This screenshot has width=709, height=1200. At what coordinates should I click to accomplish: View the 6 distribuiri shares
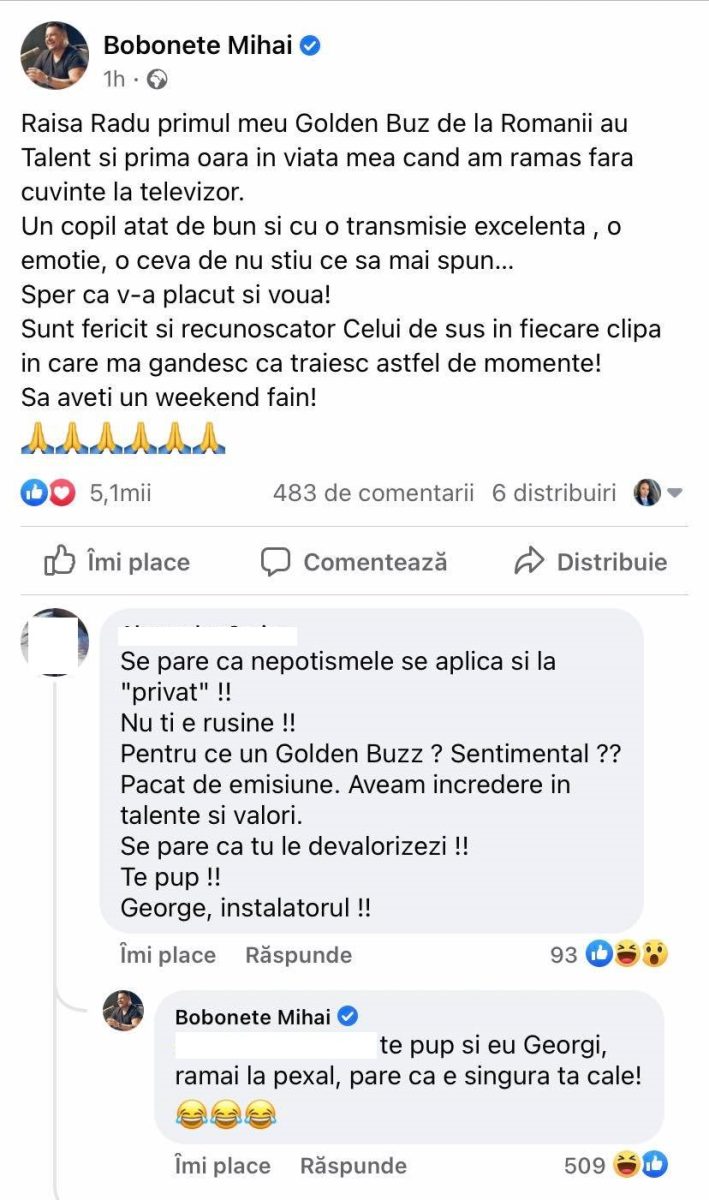click(554, 493)
